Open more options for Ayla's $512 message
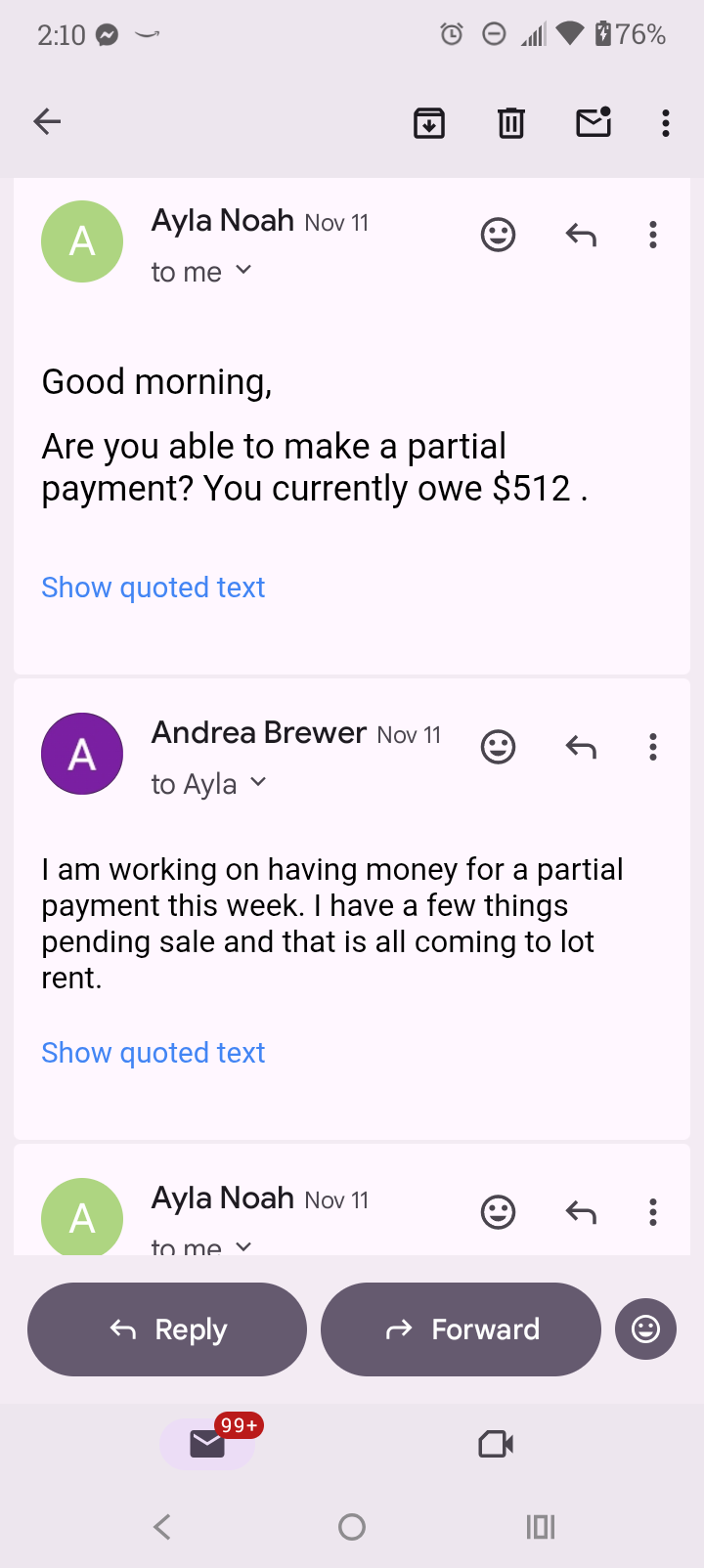This screenshot has width=704, height=1568. pos(653,235)
